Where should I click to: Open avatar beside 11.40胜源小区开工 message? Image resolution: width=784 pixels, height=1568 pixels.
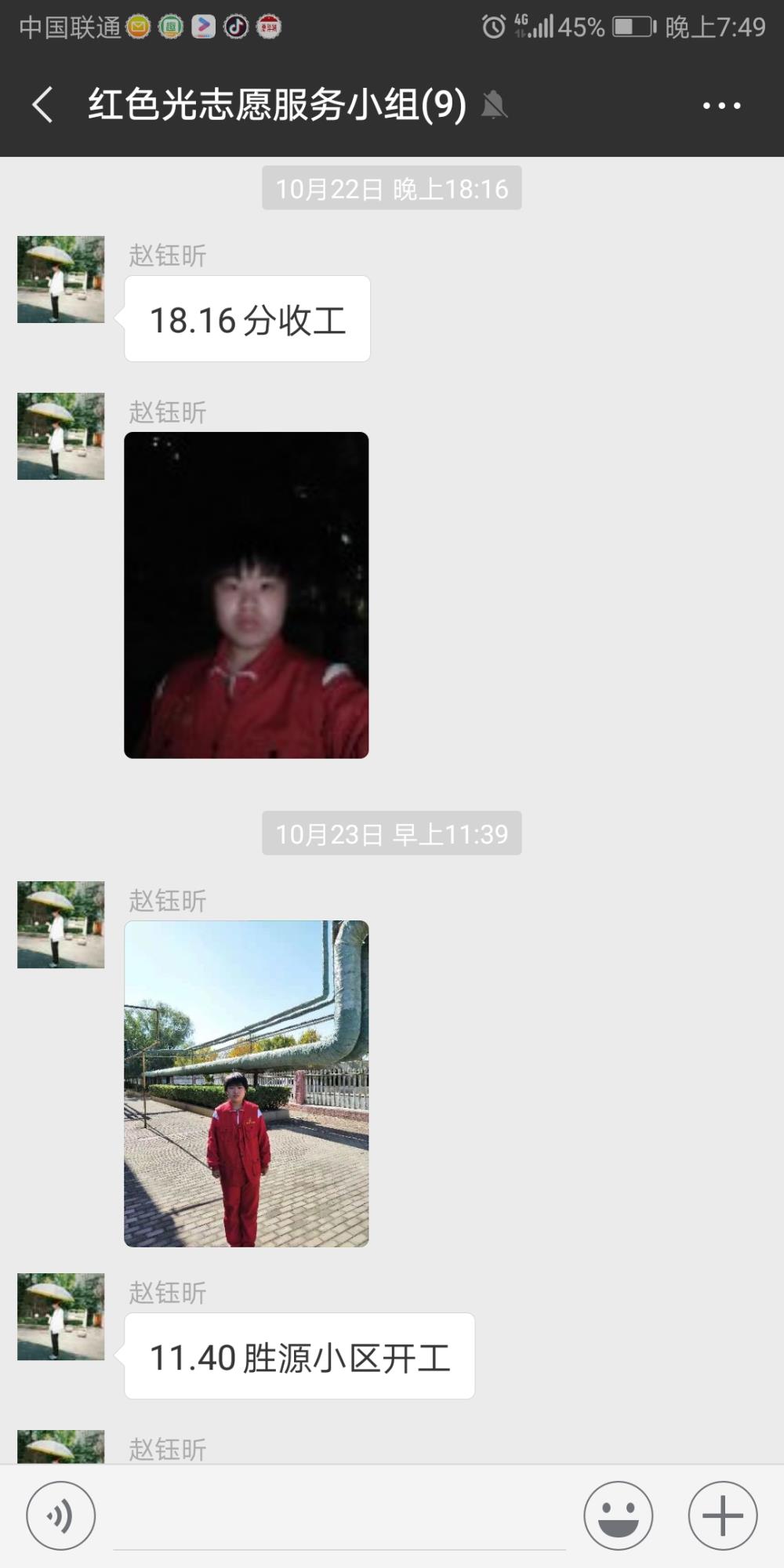click(61, 1316)
